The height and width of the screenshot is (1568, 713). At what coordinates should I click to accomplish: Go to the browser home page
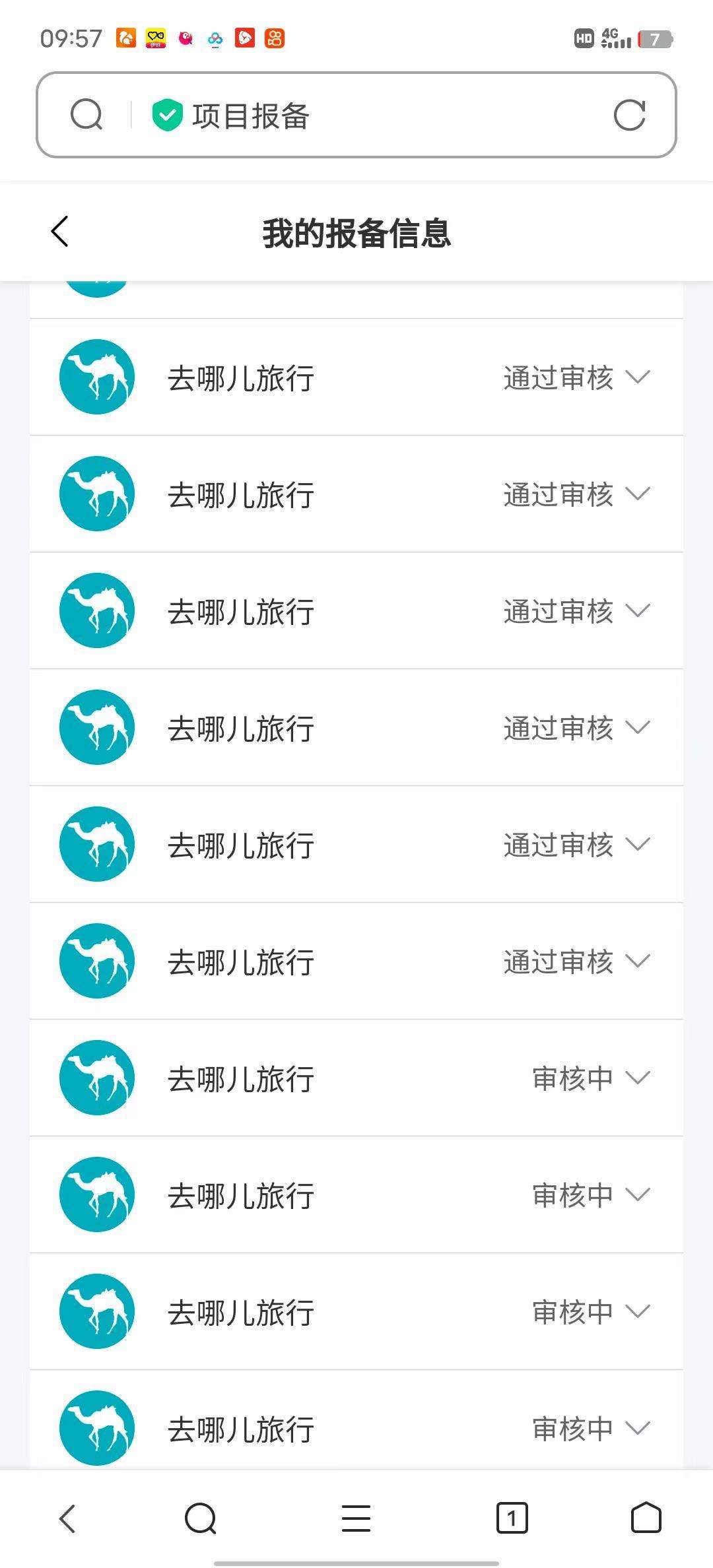point(646,1518)
